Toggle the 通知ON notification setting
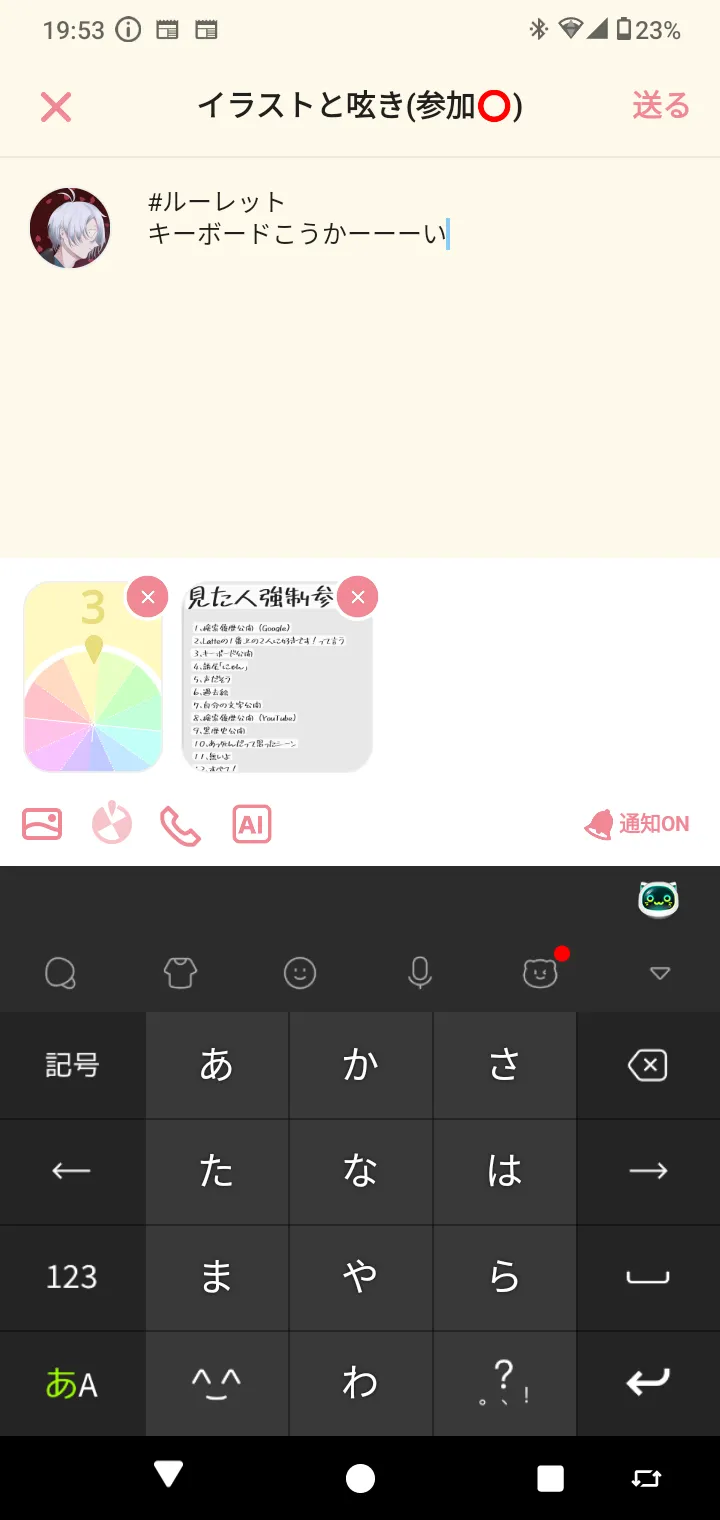720x1520 pixels. click(x=637, y=824)
